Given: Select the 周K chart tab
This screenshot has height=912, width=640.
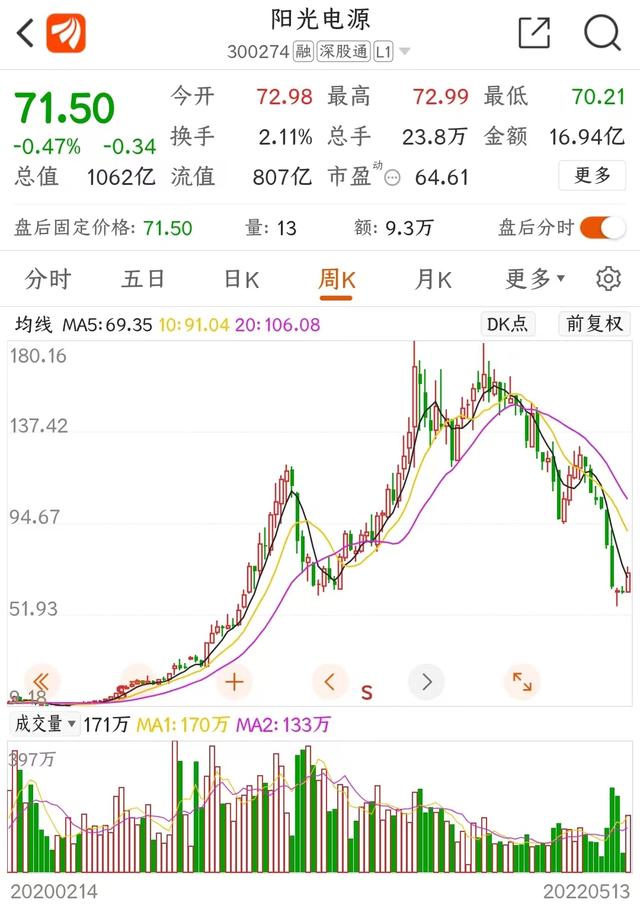Looking at the screenshot, I should pos(337,279).
